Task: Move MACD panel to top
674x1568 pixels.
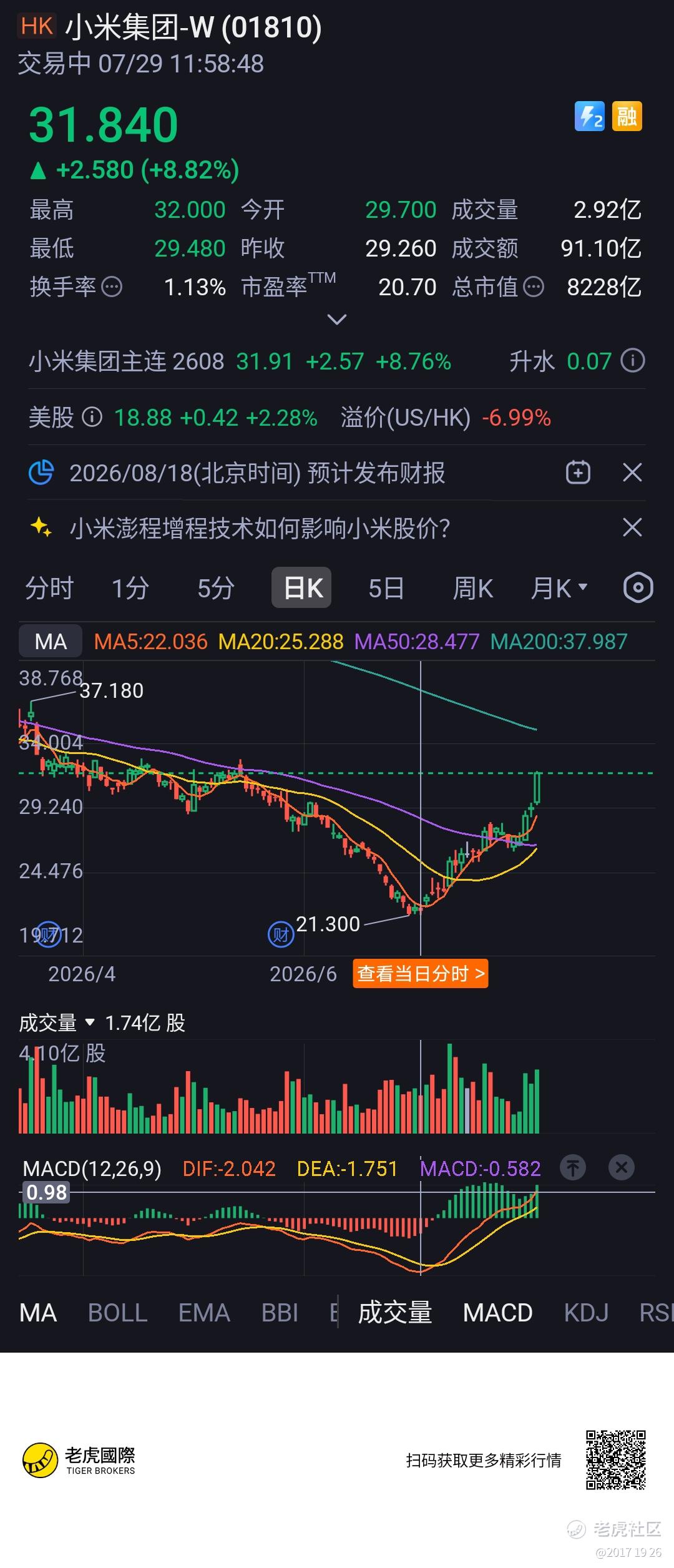Action: click(573, 1167)
